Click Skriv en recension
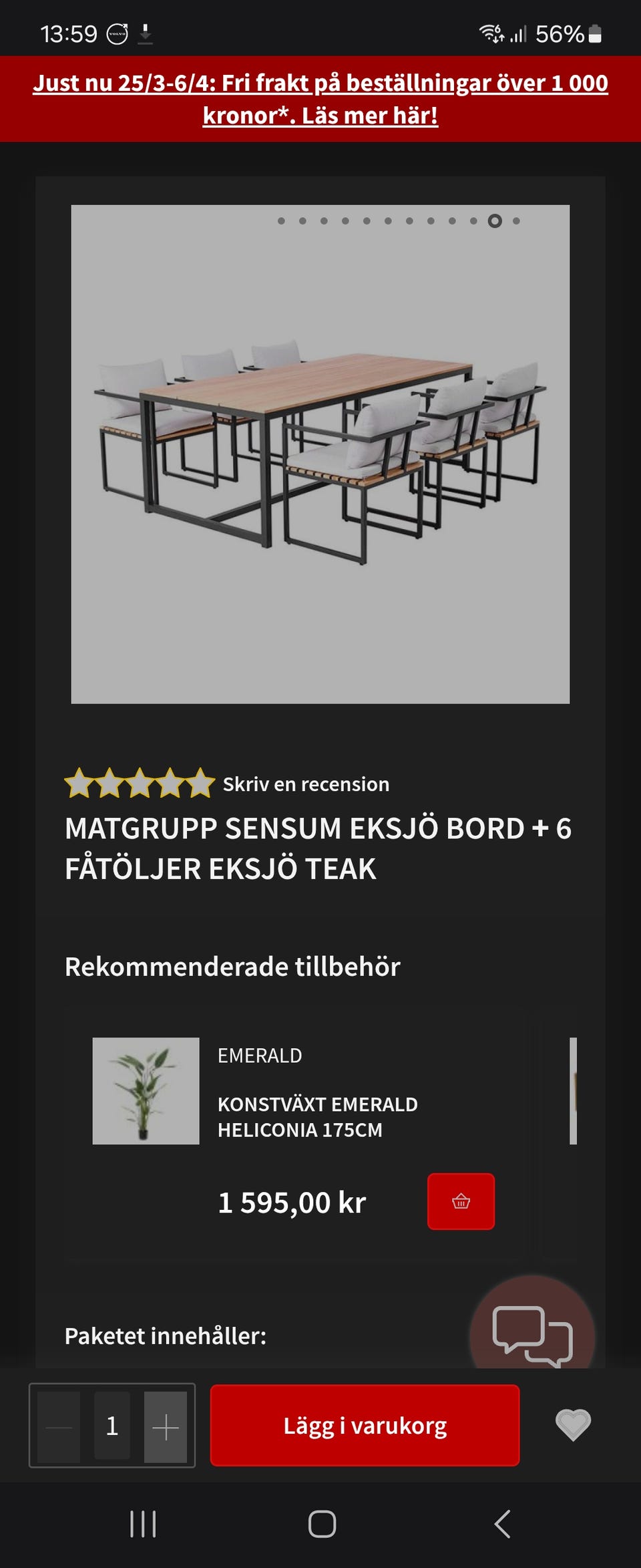Viewport: 641px width, 1568px height. pos(304,783)
